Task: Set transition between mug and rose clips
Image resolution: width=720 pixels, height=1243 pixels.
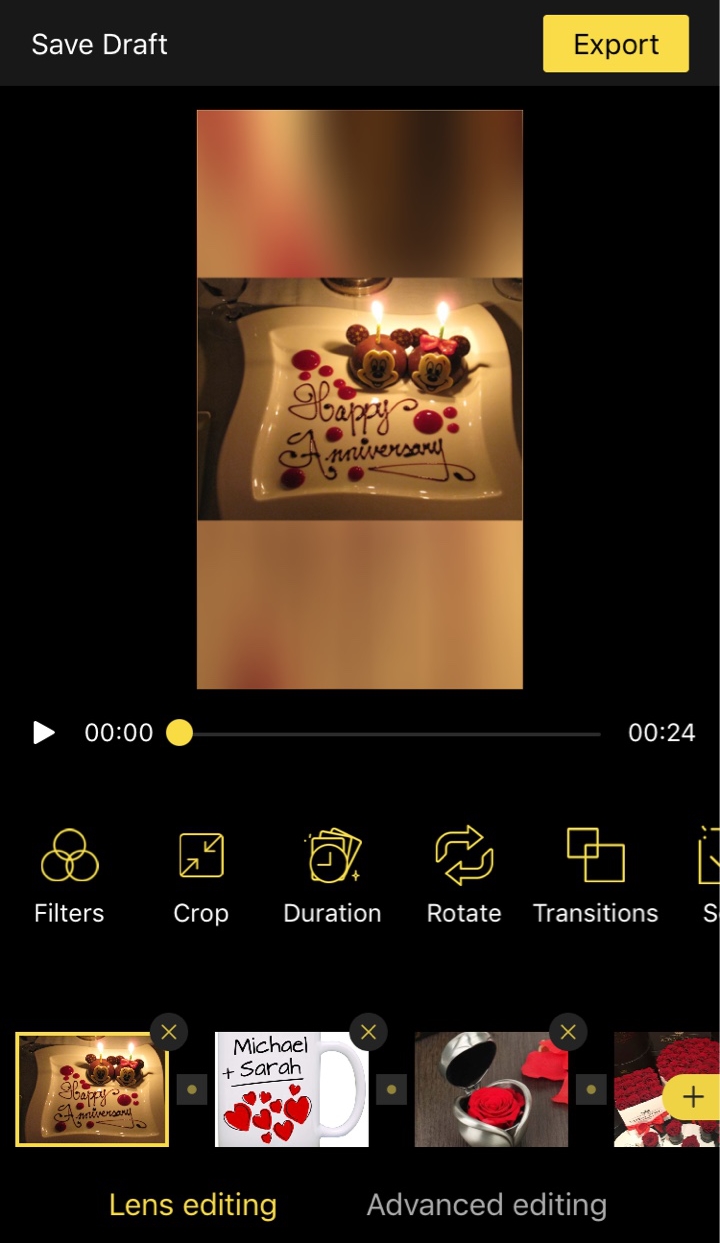Action: point(392,1090)
